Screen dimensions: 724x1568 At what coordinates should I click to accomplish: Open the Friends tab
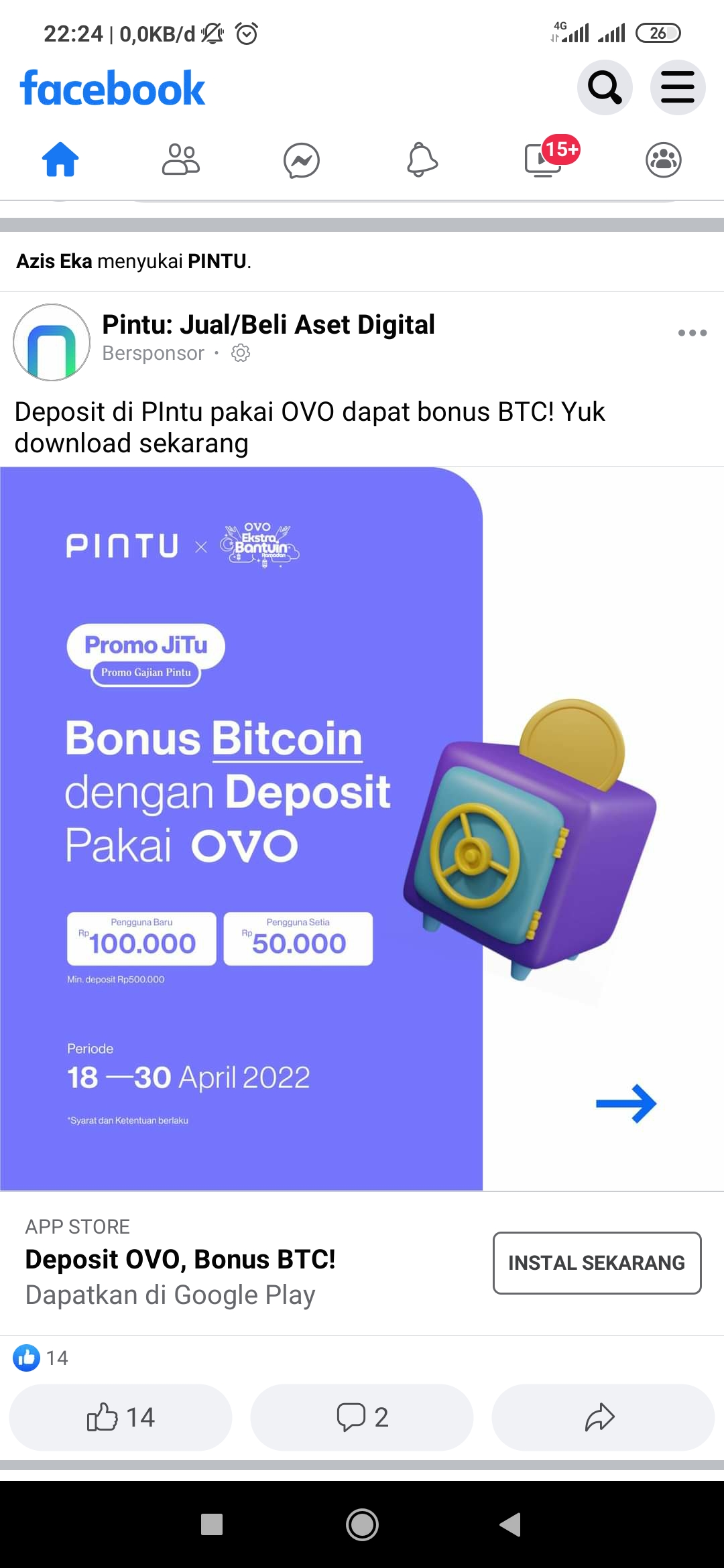(x=181, y=160)
